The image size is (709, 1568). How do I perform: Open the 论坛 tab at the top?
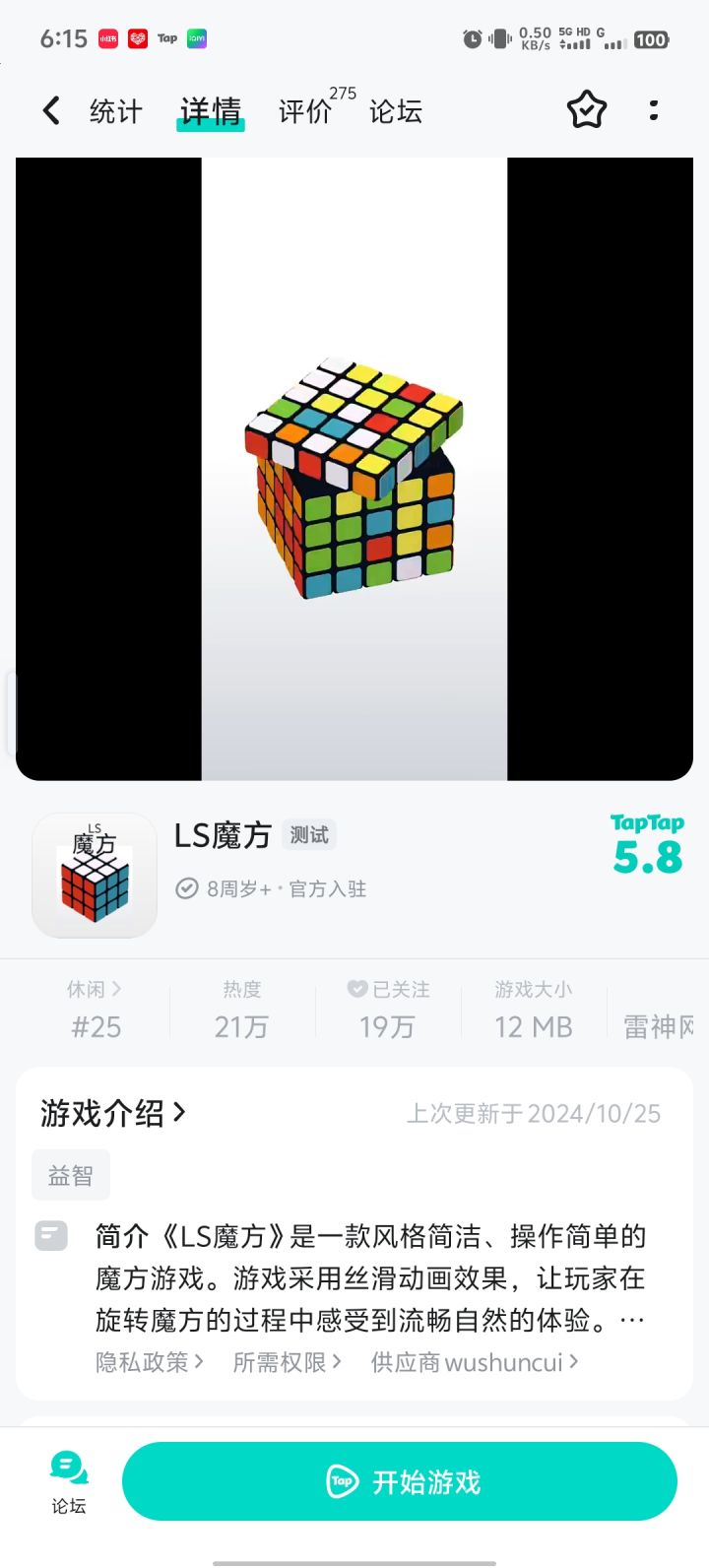394,111
